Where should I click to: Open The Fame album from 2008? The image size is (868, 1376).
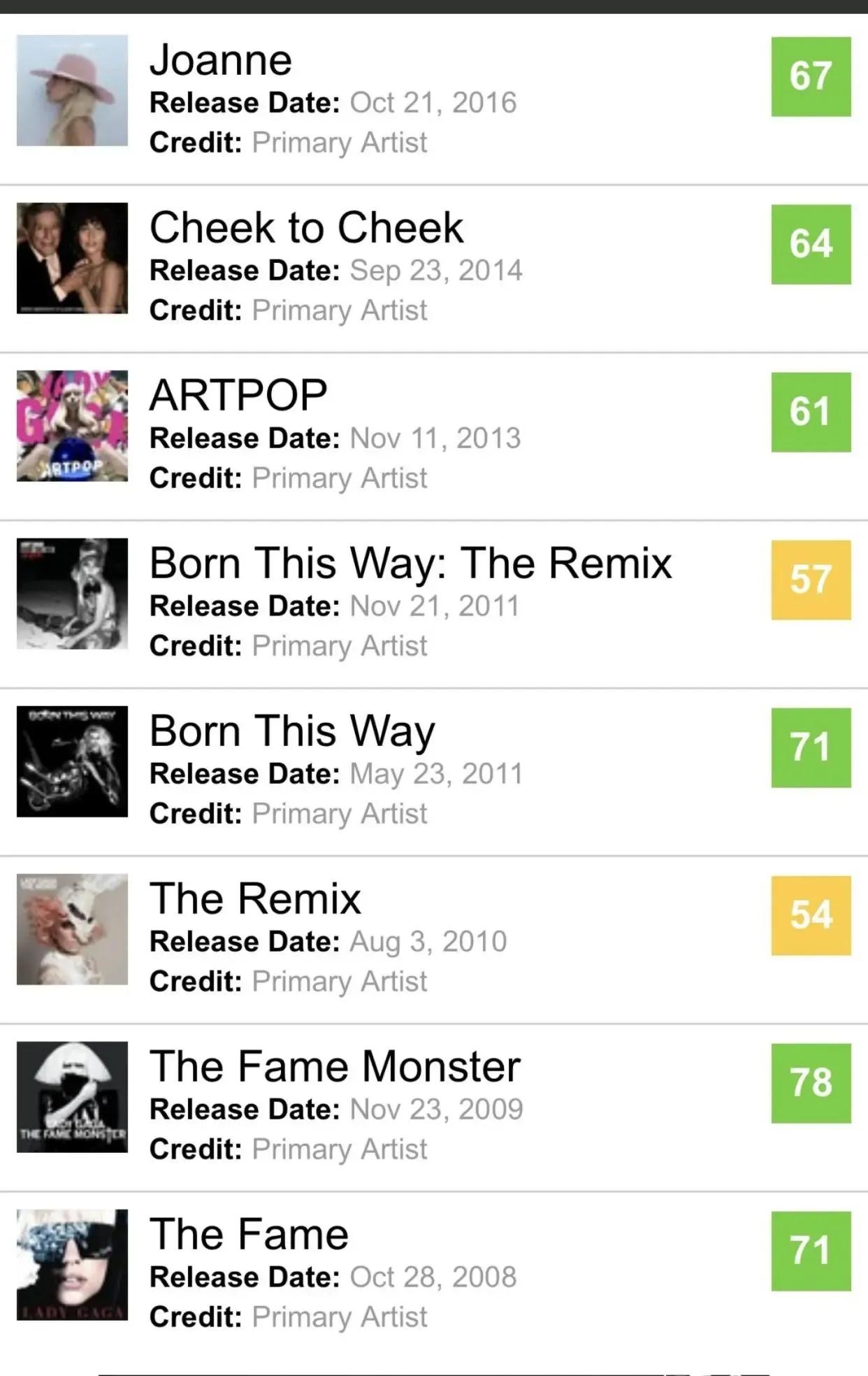[x=249, y=1235]
